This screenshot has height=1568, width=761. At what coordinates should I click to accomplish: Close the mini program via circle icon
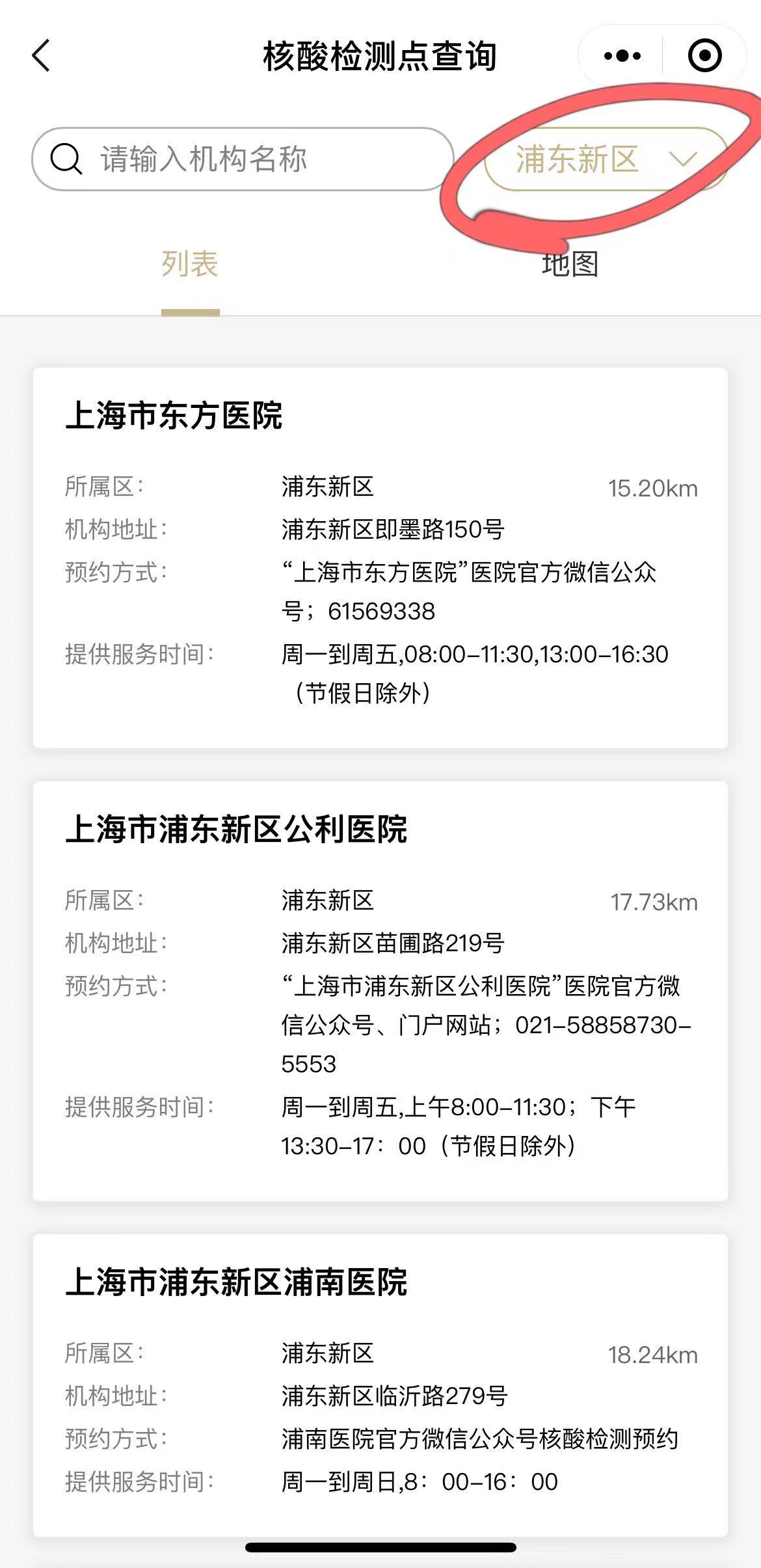[x=704, y=56]
